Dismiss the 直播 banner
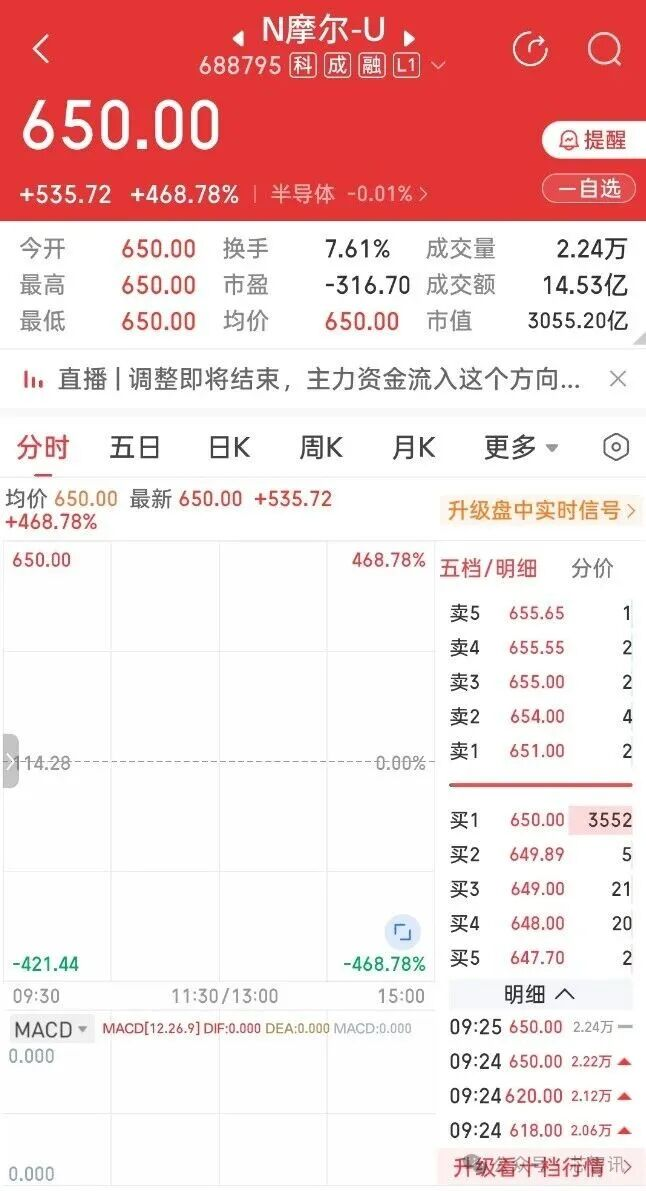The image size is (646, 1191). [x=617, y=379]
